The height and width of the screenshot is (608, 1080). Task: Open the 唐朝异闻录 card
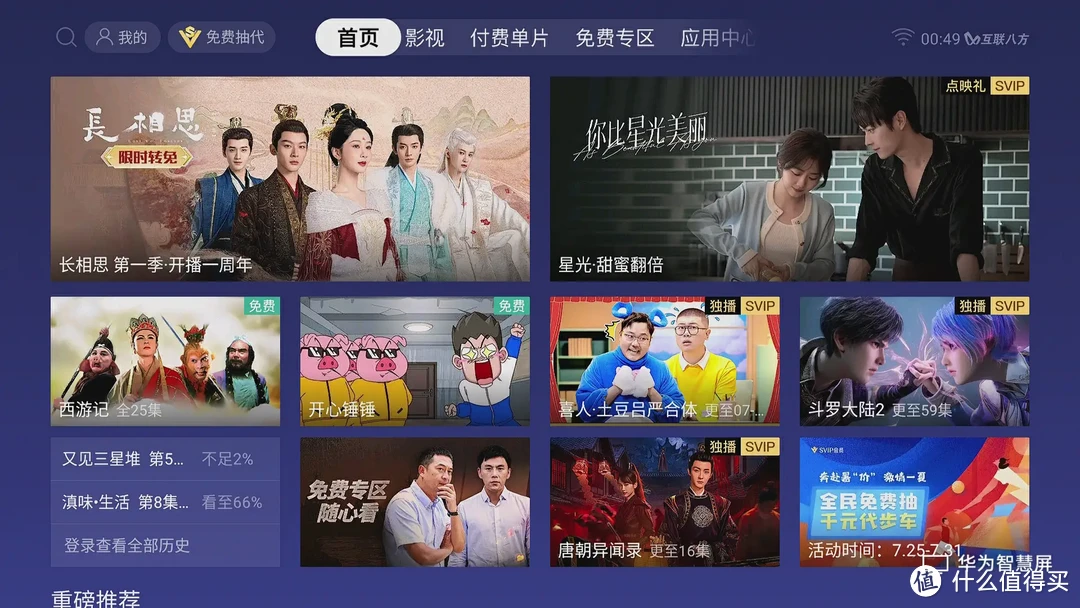coord(664,502)
